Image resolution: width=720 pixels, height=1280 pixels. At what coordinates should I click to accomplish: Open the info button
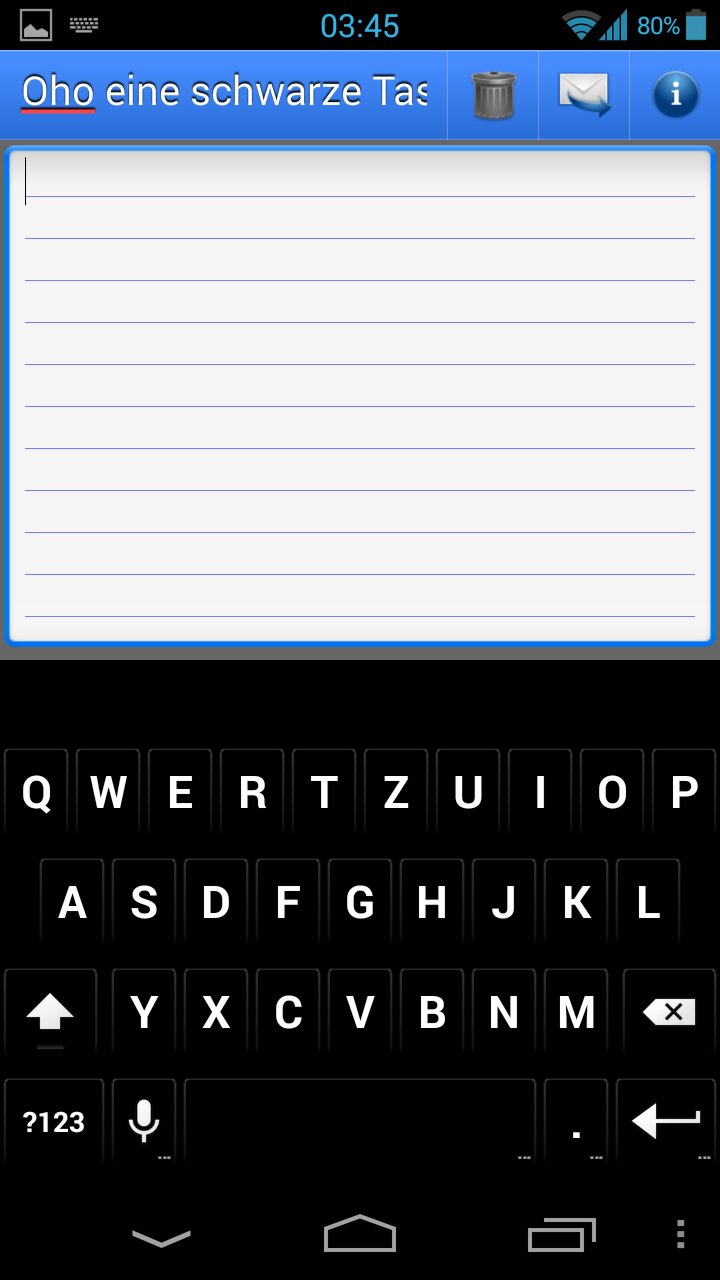675,95
